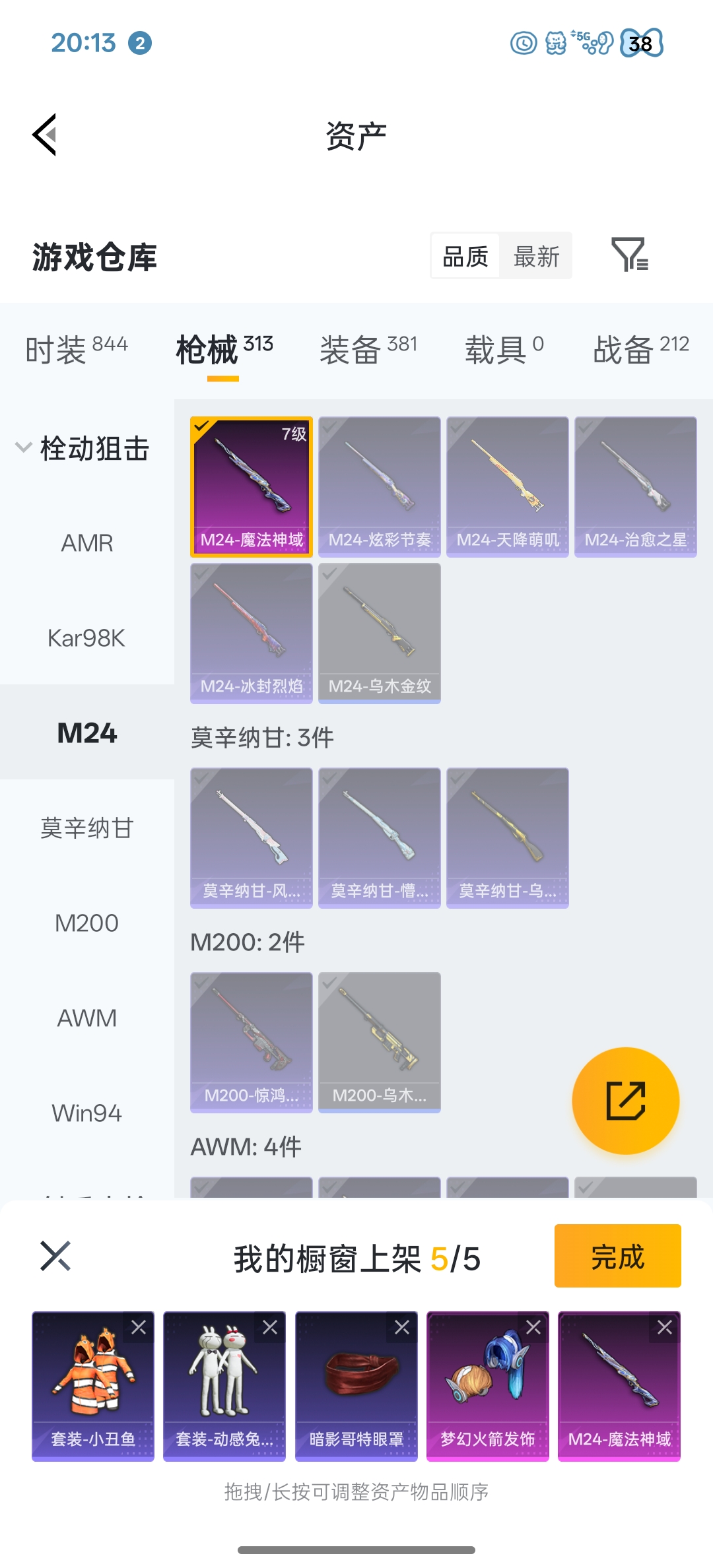Image resolution: width=713 pixels, height=1568 pixels.
Task: Deselect the M24-魔法神域 skin in the grid
Action: click(x=252, y=487)
